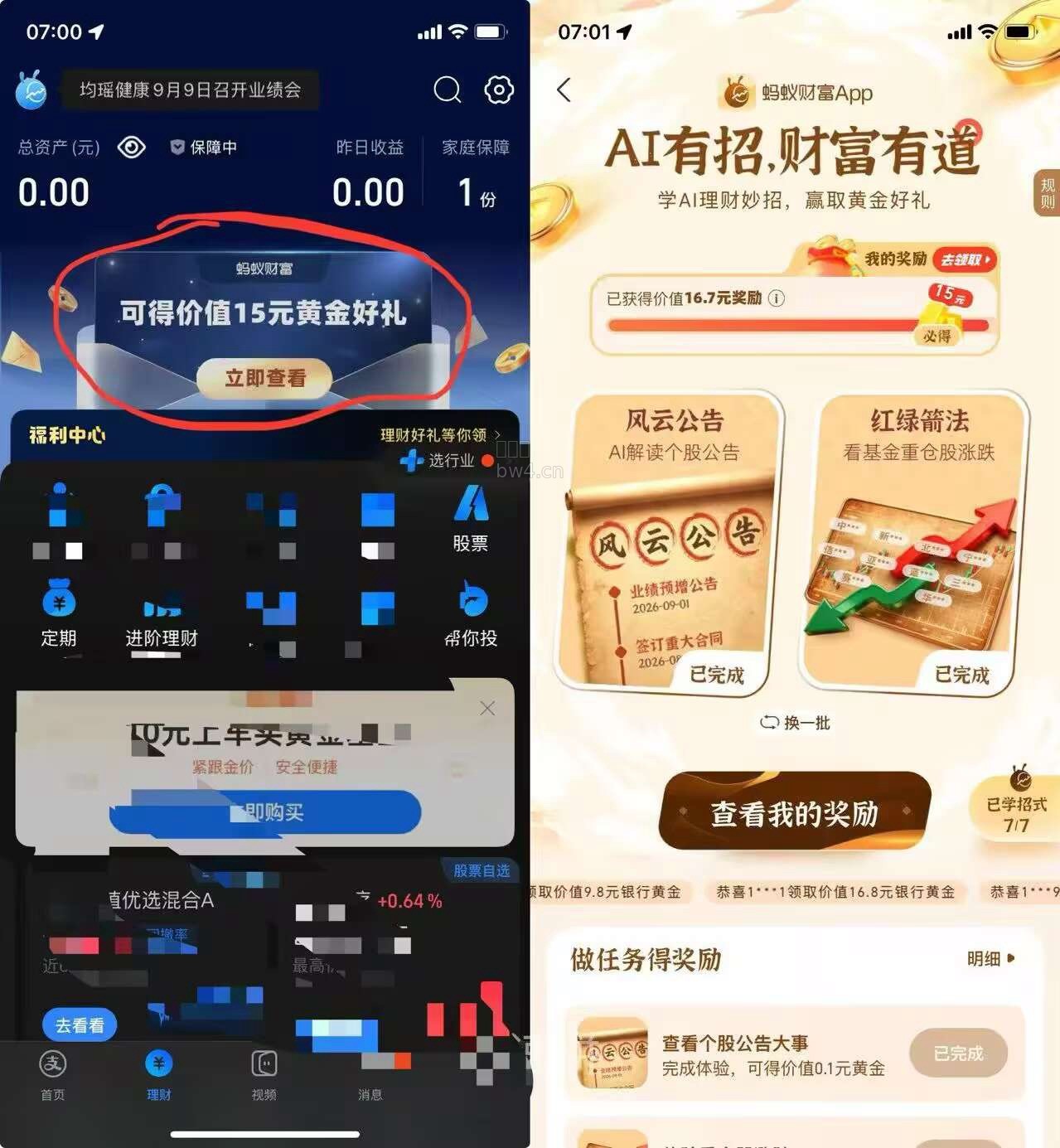Switch to the 首页 tab
The height and width of the screenshot is (1148, 1060).
tap(53, 1075)
